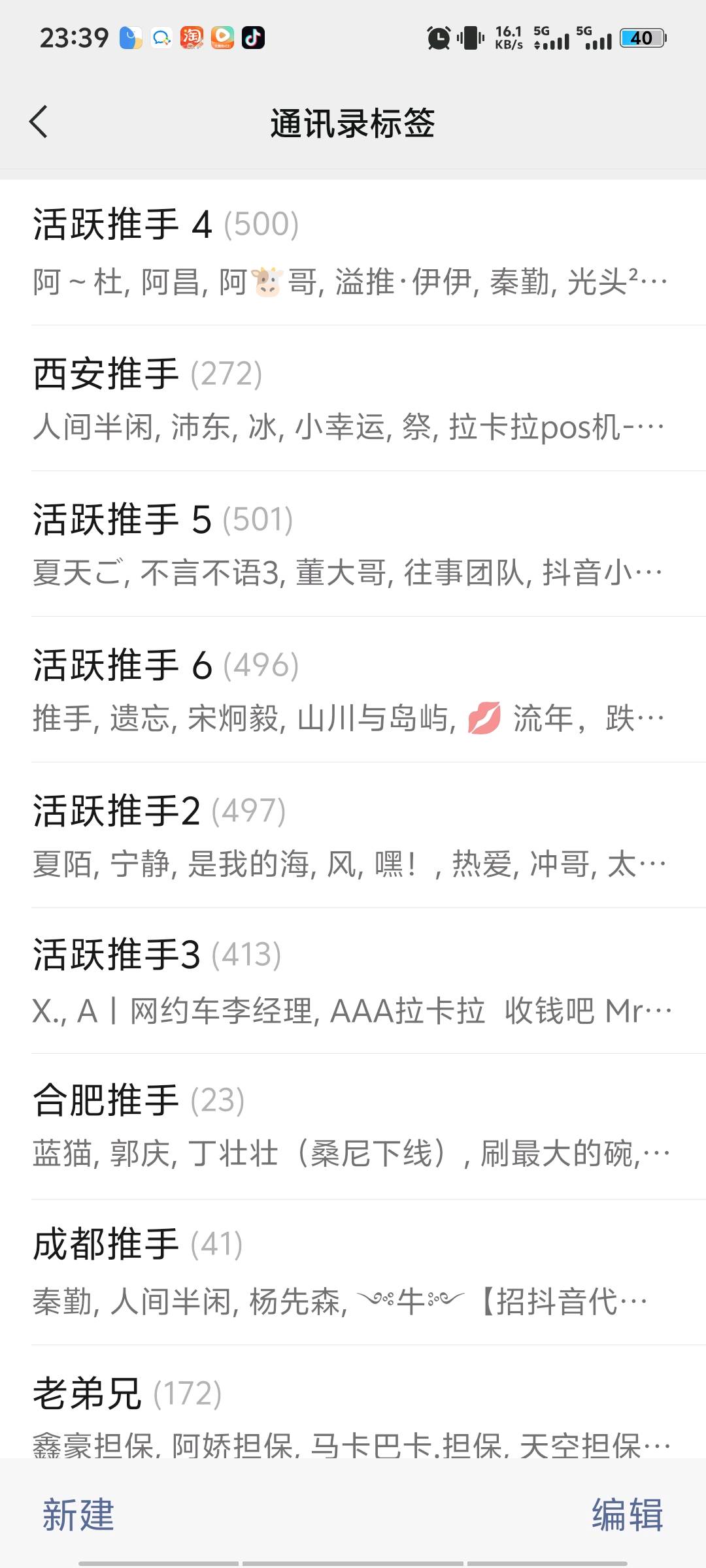The image size is (706, 1568).
Task: Open the 活跃推手2 label
Action: pos(353,836)
